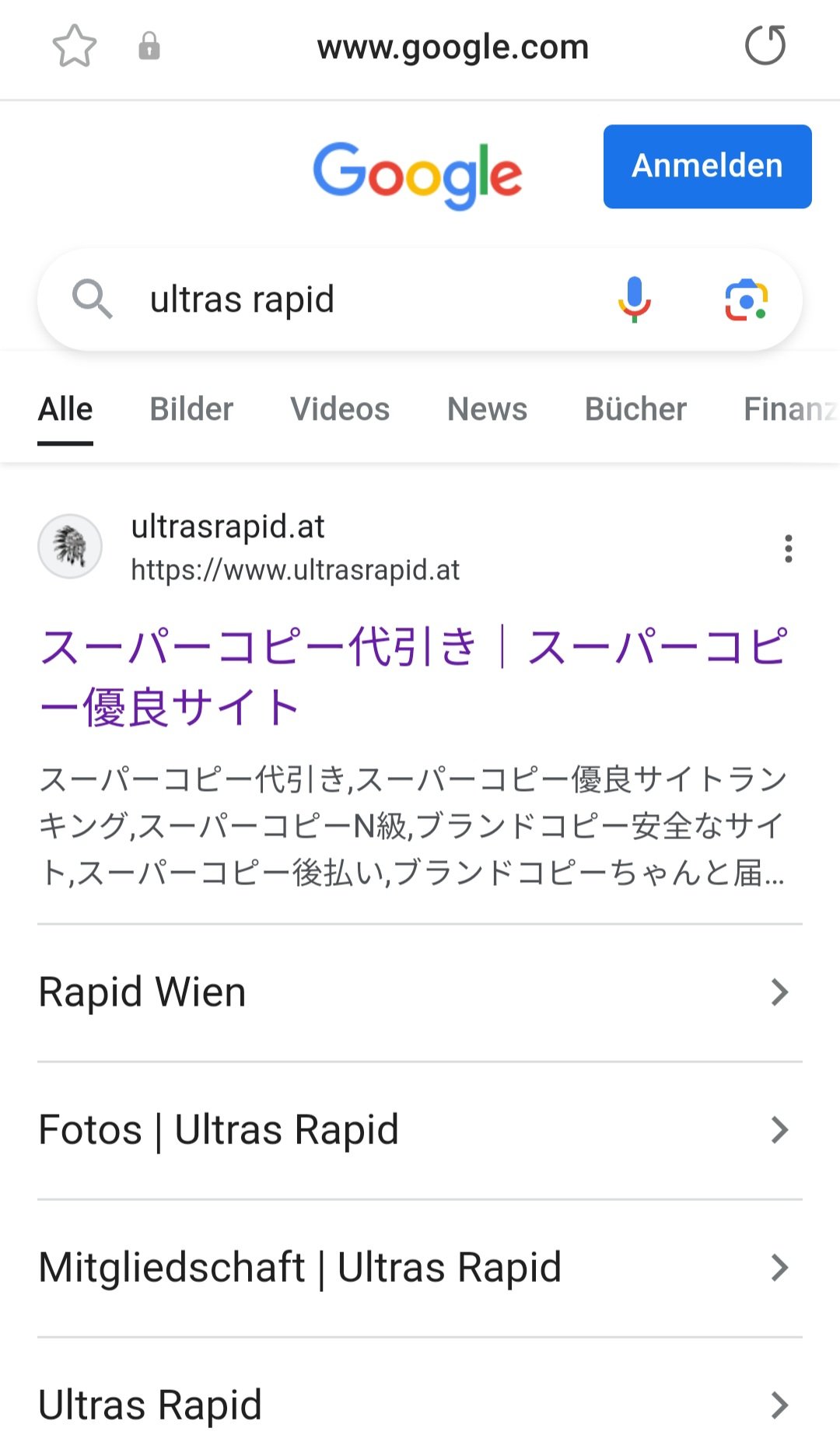Screen dimensions: 840x1456
Task: Open Google Lens camera search
Action: pyautogui.click(x=747, y=299)
